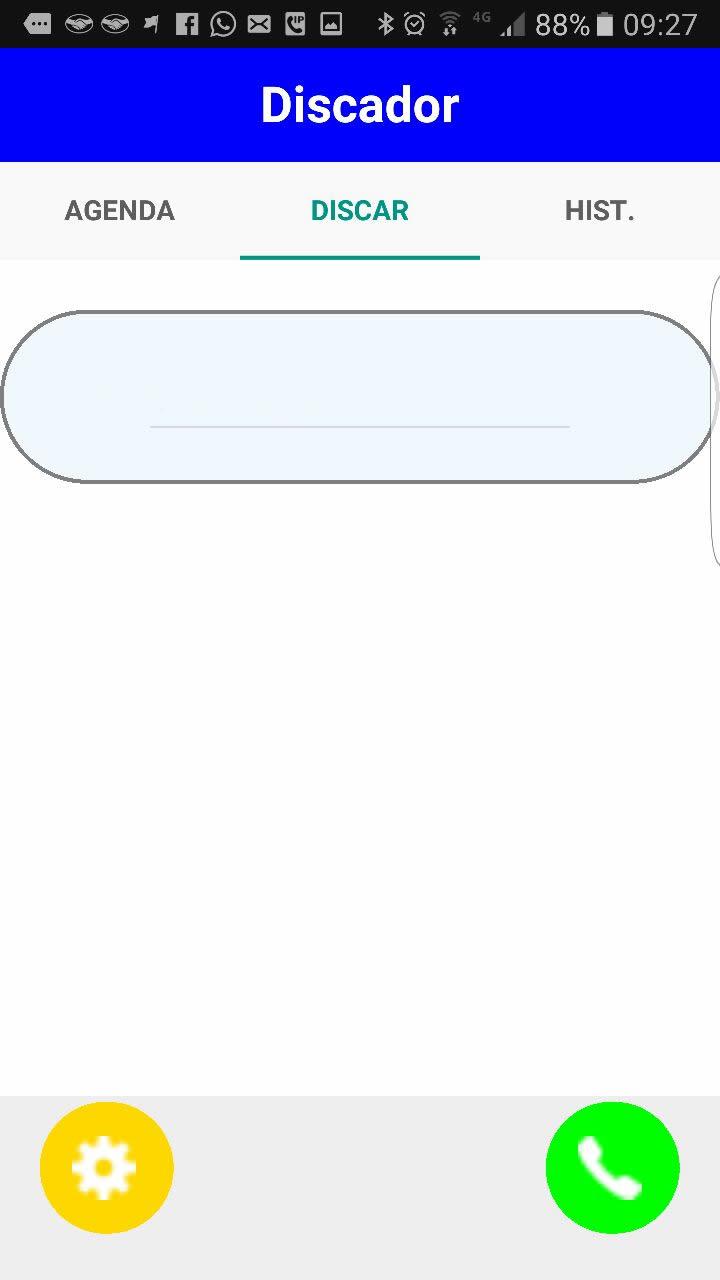Screen dimensions: 720x1280
Task: Switch to the AGENDA tab
Action: tap(120, 211)
